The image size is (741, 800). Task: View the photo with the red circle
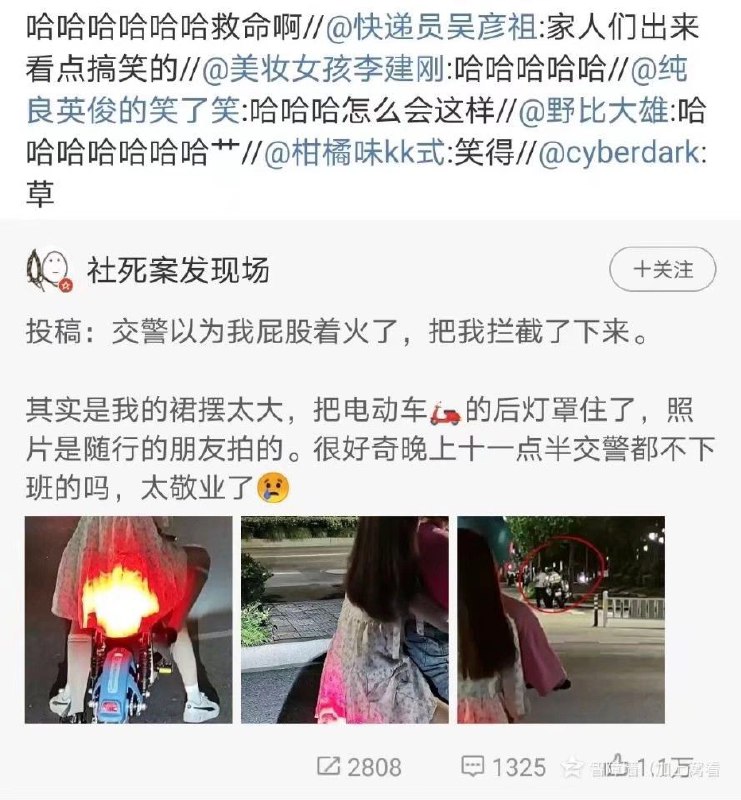click(x=561, y=620)
